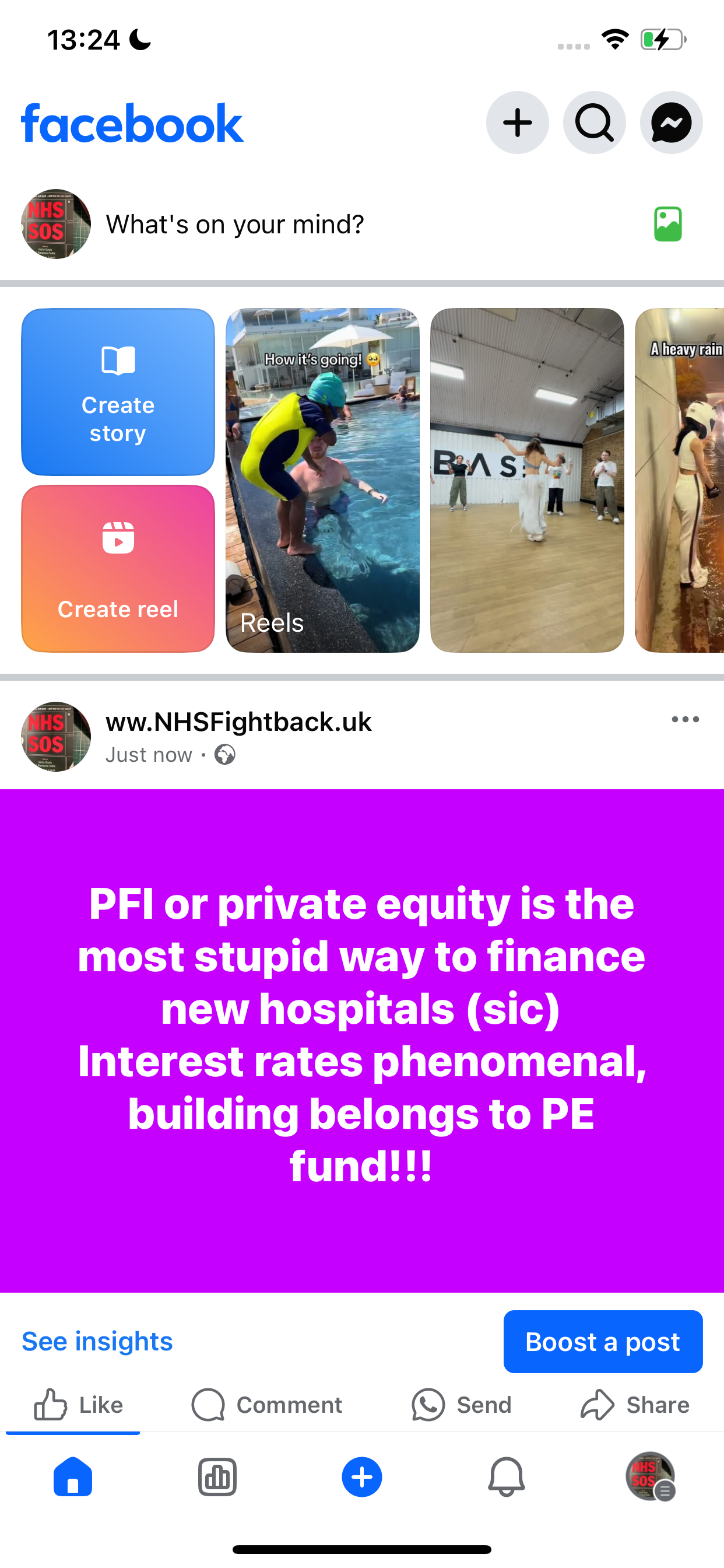Viewport: 724px width, 1568px height.
Task: Open the "How it's going!" pool reel
Action: 322,480
